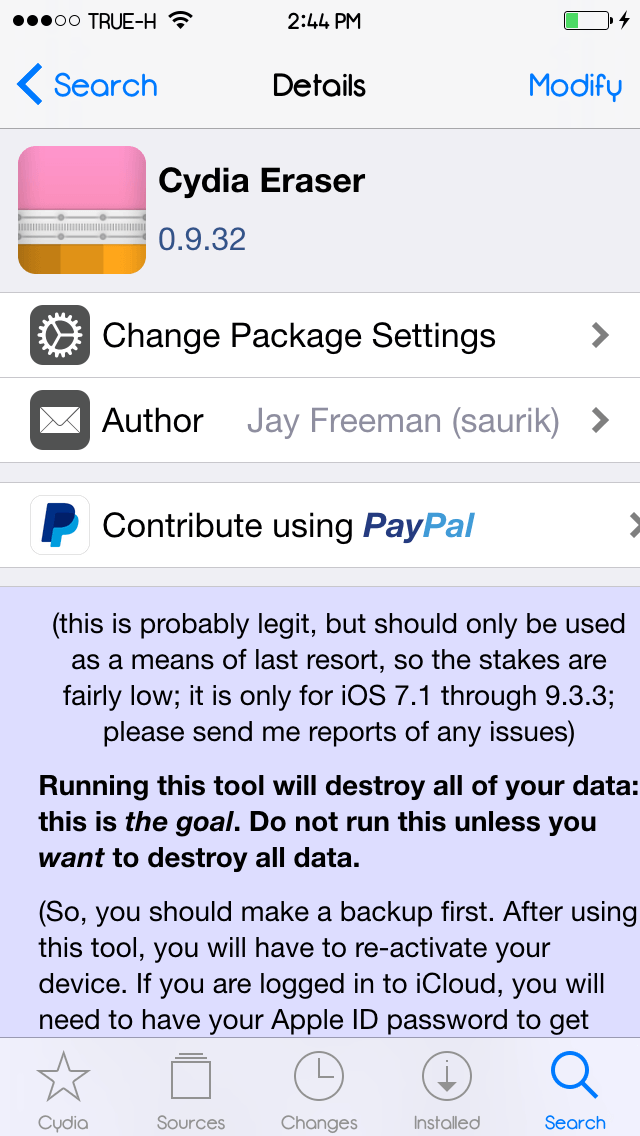Image resolution: width=640 pixels, height=1136 pixels.
Task: Open the Author row for Jay Freeman
Action: click(320, 420)
